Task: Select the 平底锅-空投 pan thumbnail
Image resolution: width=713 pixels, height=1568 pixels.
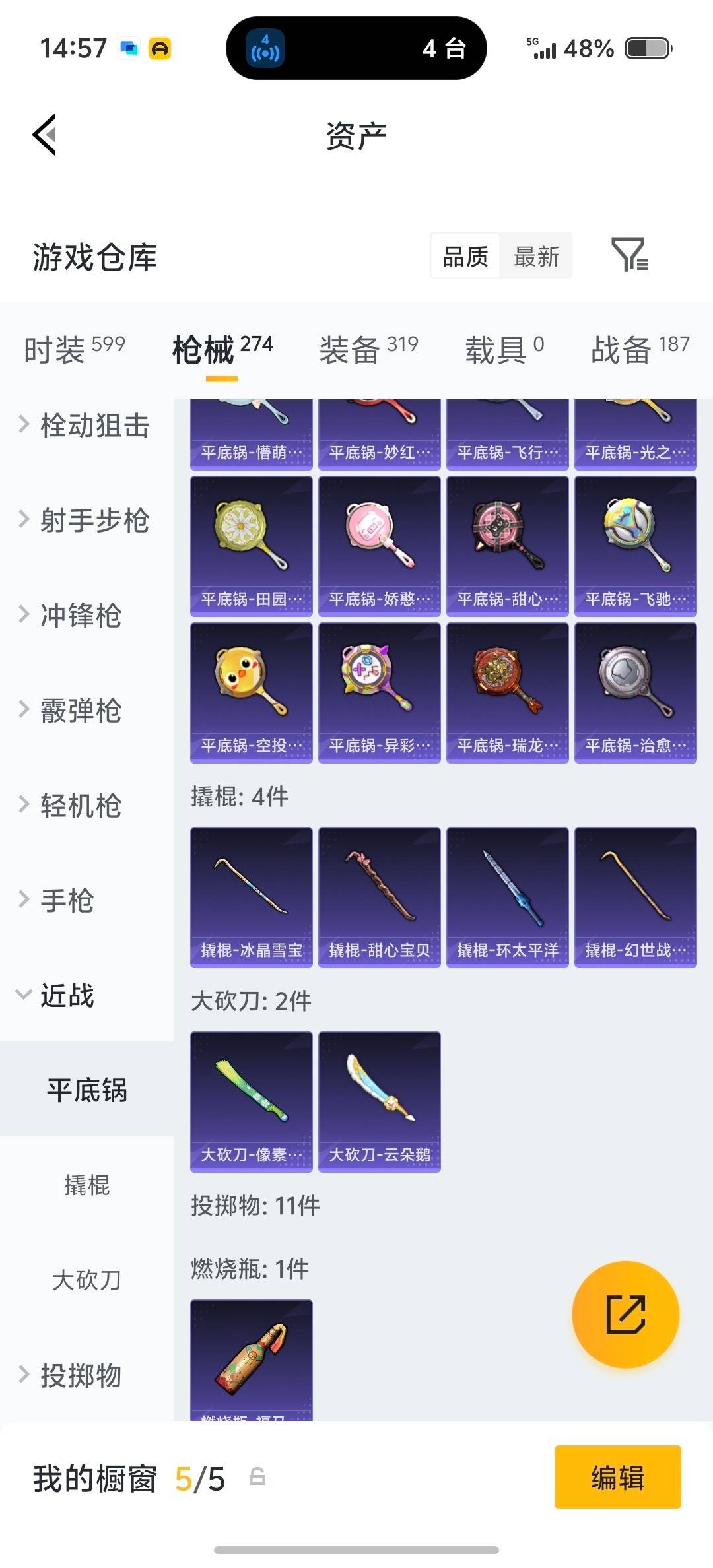Action: coord(250,692)
